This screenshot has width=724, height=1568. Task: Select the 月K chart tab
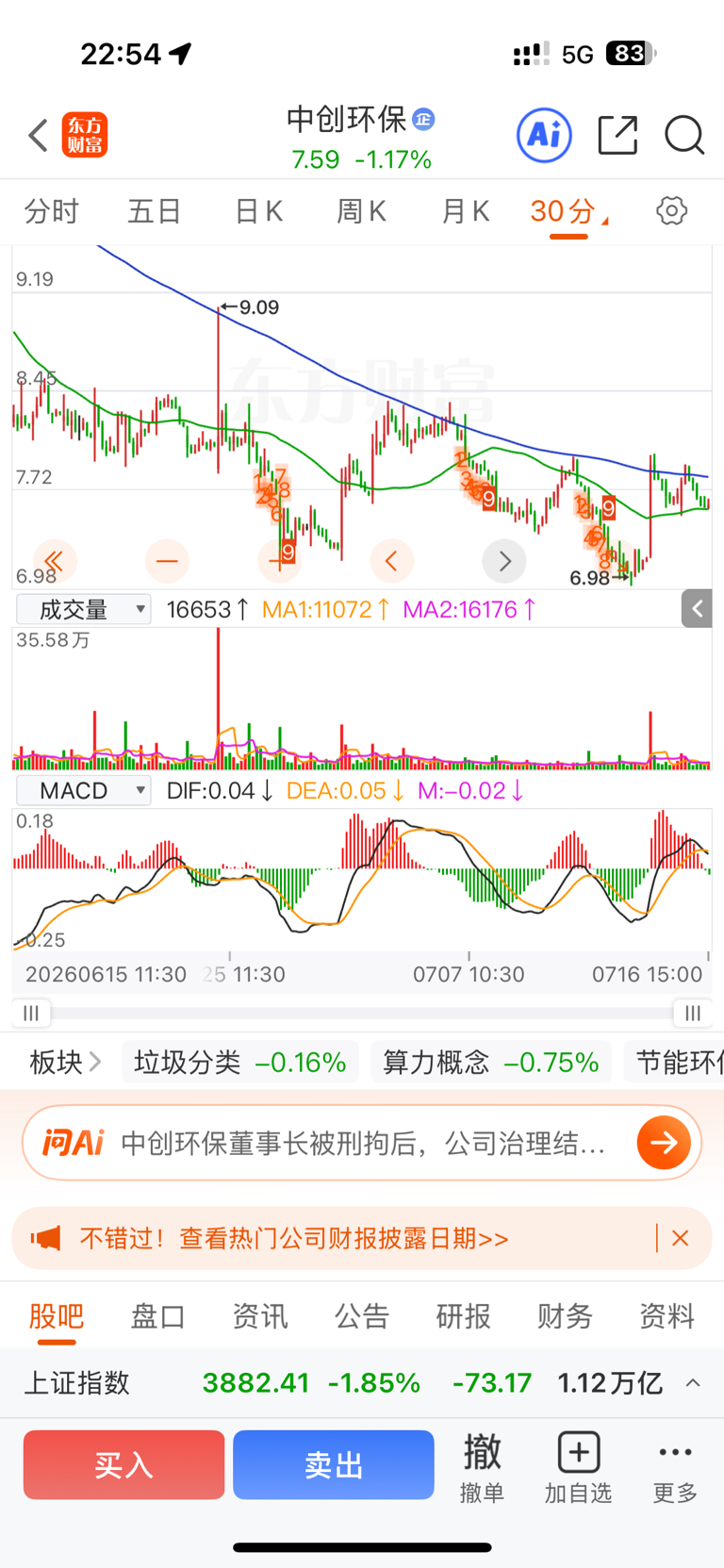tap(466, 211)
